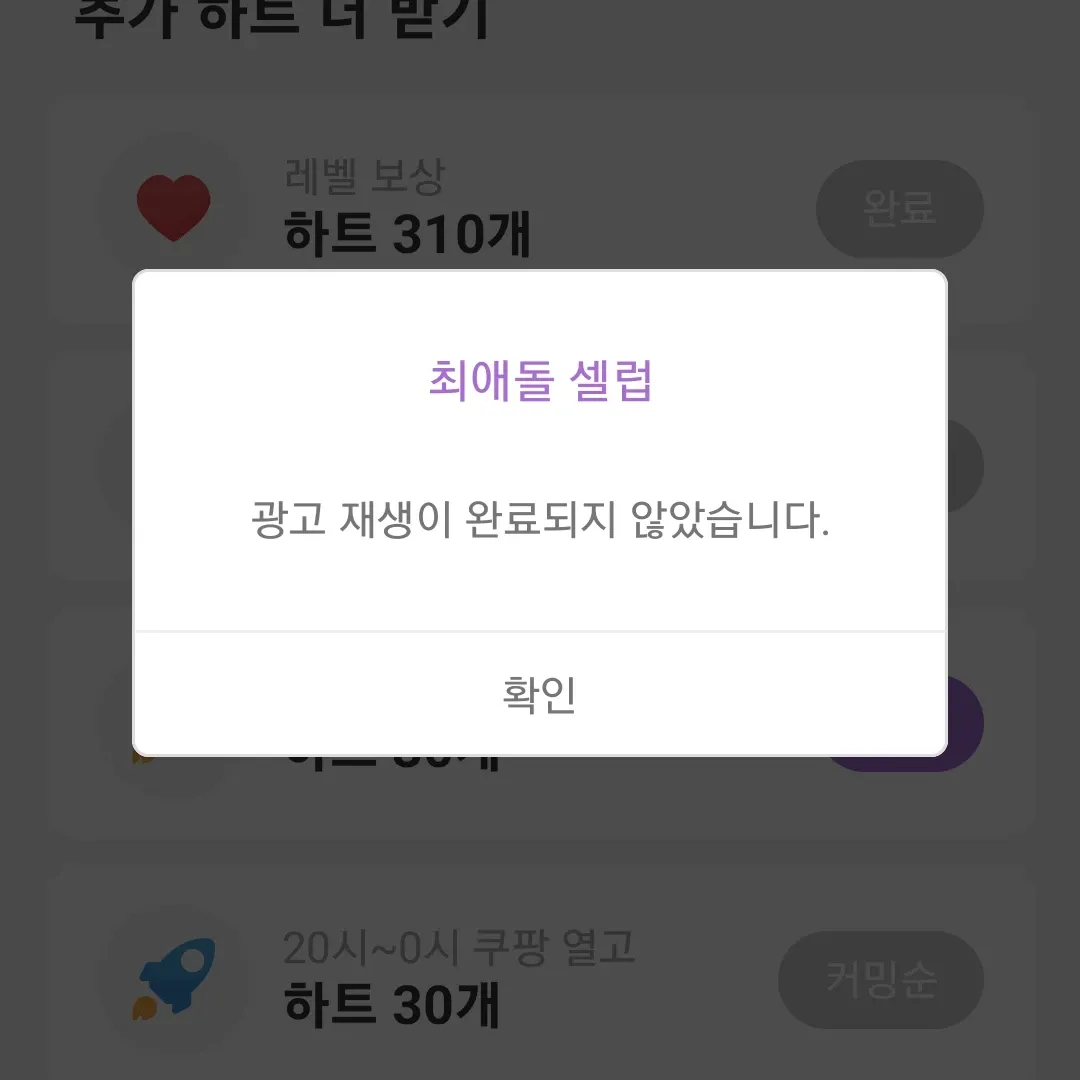
Task: Tap 확인 to dismiss the dialog
Action: (539, 694)
